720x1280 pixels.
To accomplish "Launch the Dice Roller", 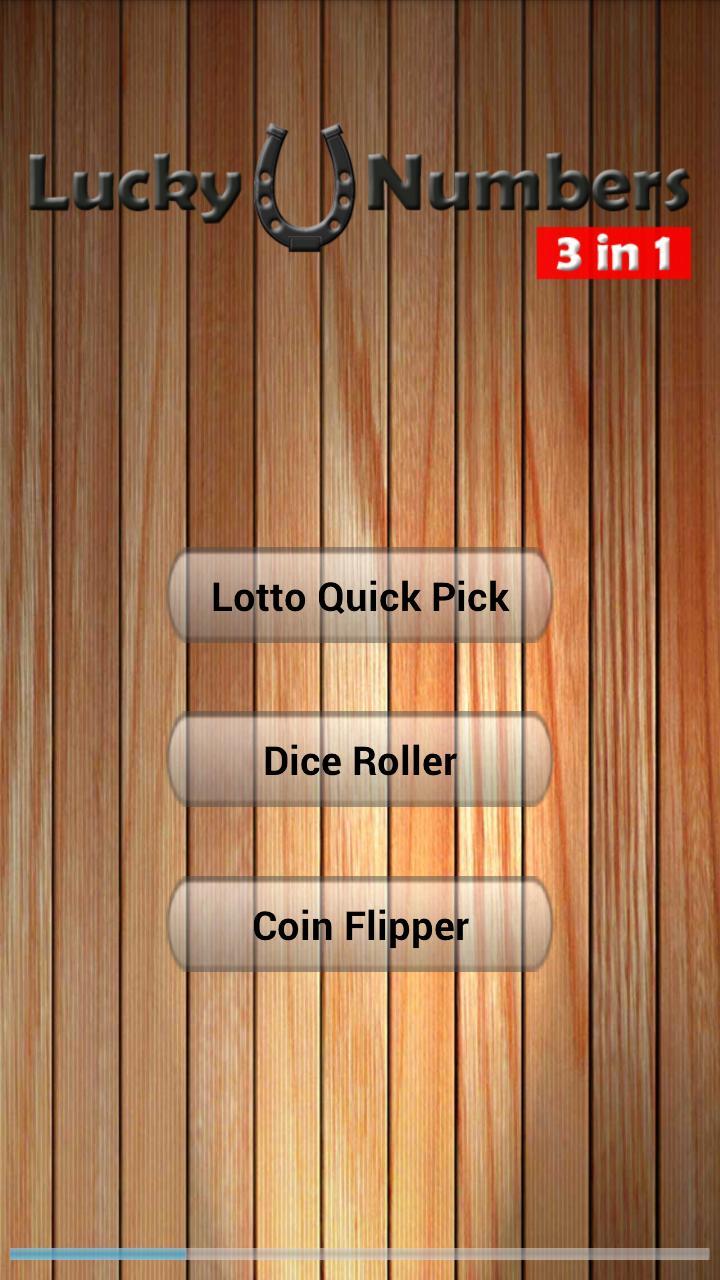I will tap(360, 761).
